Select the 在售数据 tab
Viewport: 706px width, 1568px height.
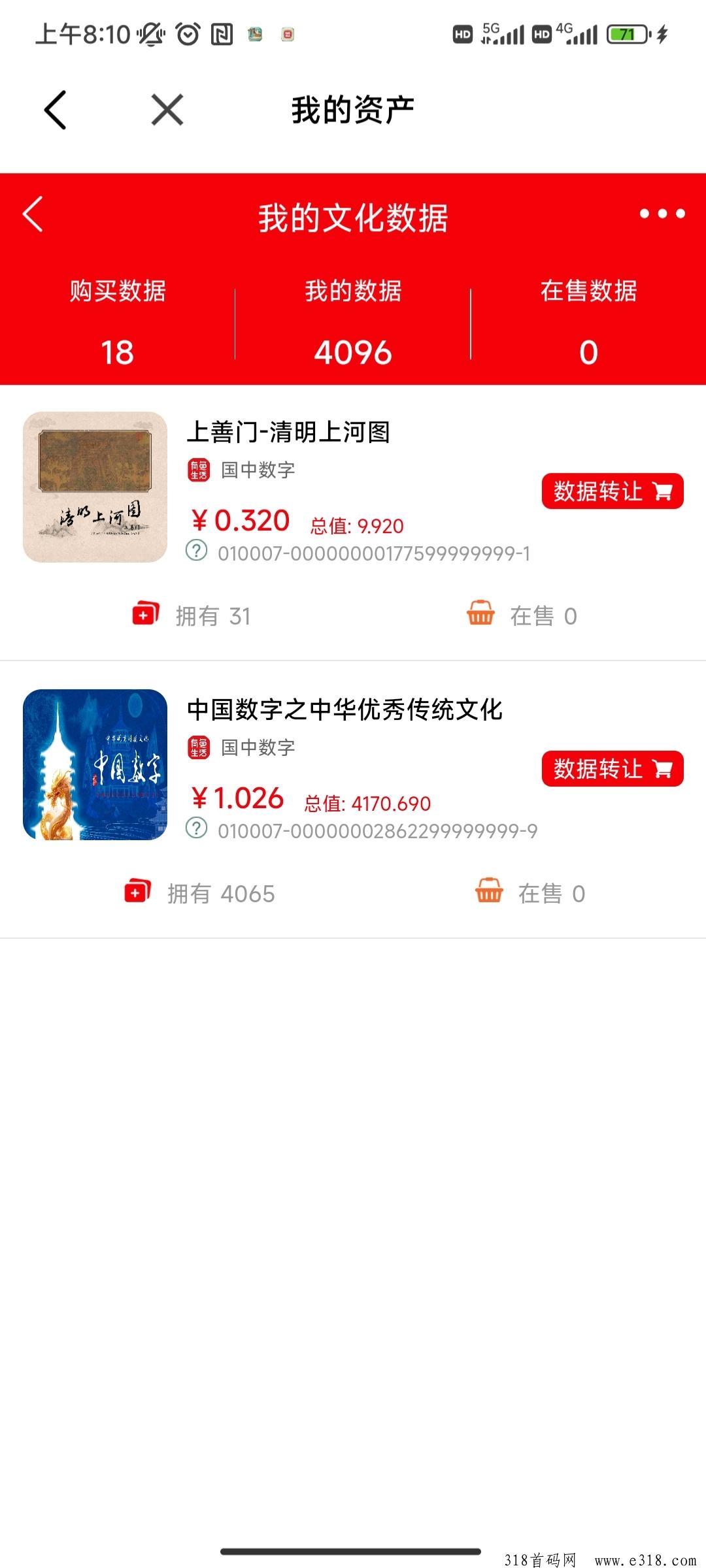tap(588, 320)
